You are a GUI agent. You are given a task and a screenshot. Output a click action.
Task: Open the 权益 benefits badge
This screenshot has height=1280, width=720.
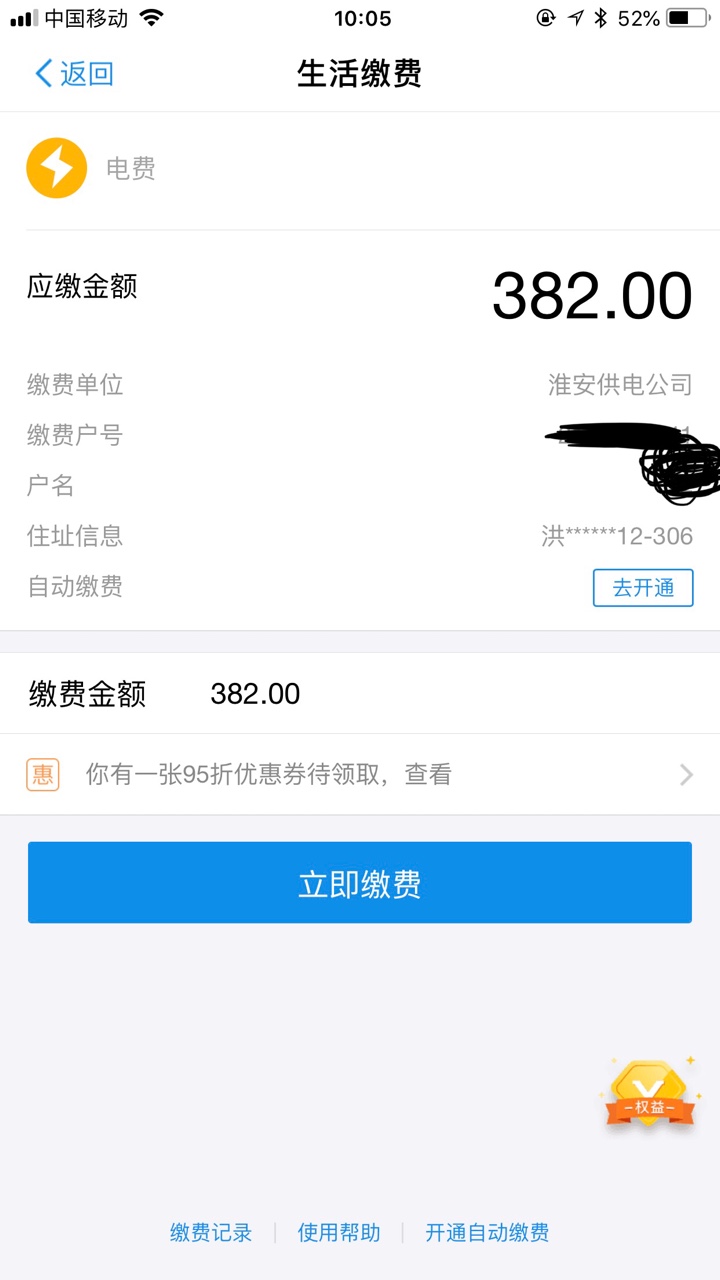[650, 1092]
